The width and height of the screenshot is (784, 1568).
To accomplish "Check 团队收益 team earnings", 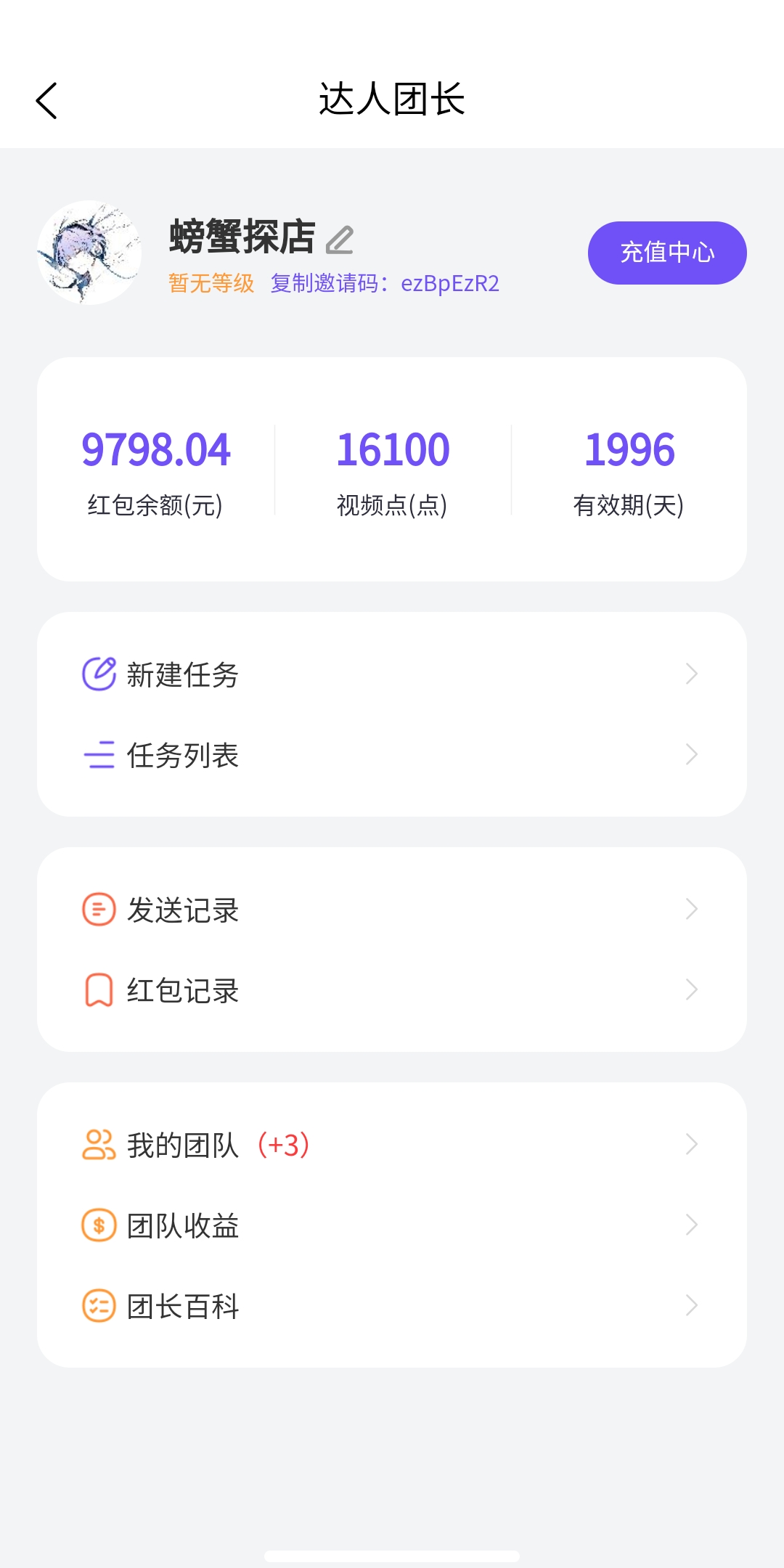I will pyautogui.click(x=392, y=1225).
